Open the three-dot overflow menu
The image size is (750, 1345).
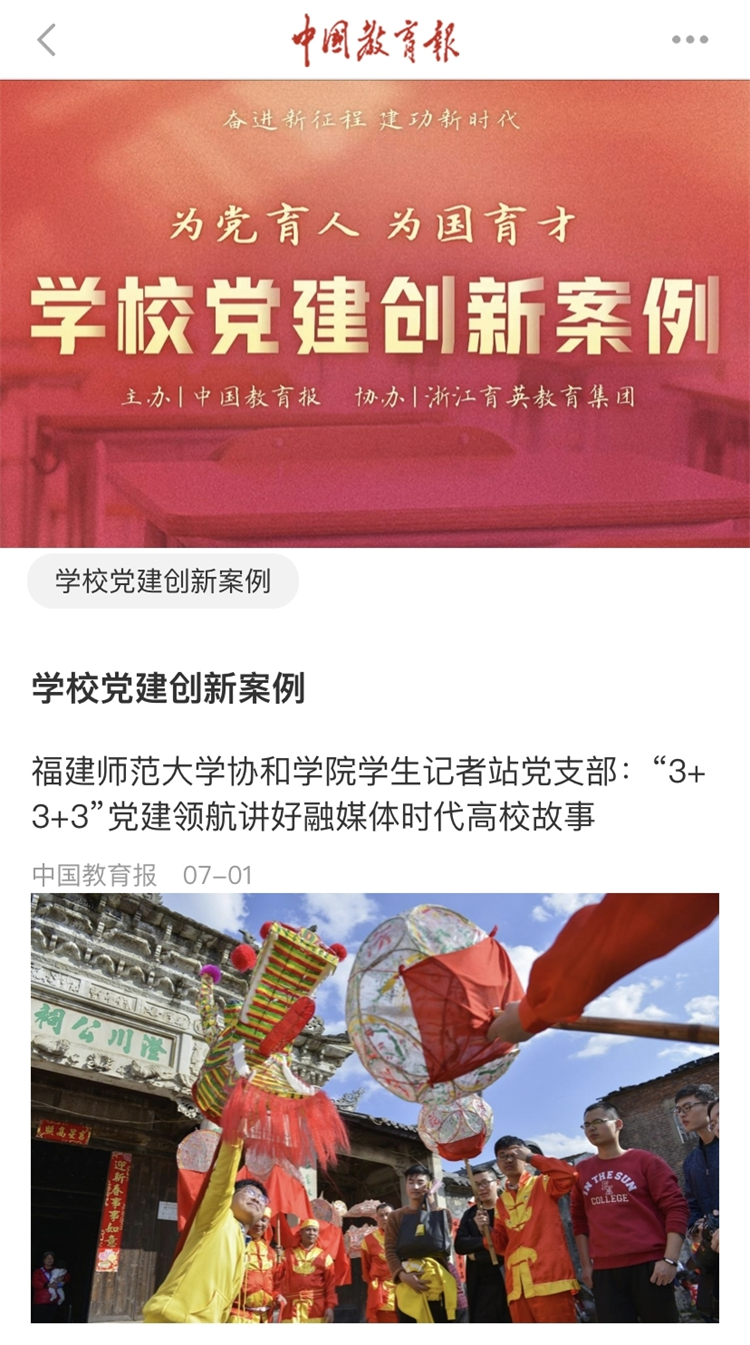coord(689,40)
